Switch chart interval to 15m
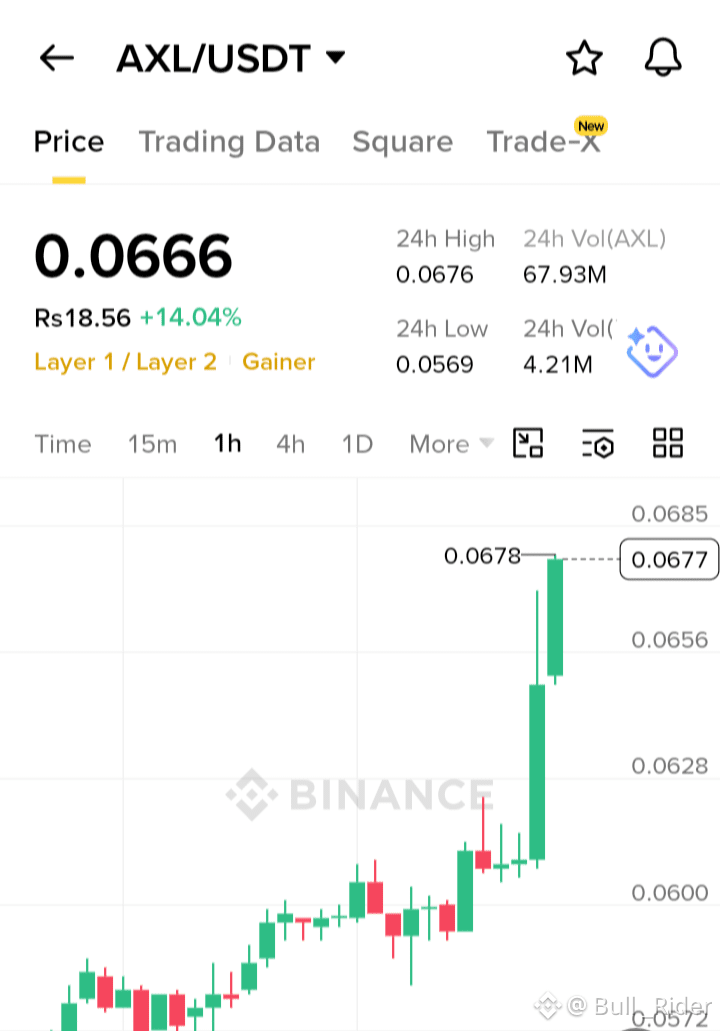This screenshot has width=720, height=1031. point(153,444)
